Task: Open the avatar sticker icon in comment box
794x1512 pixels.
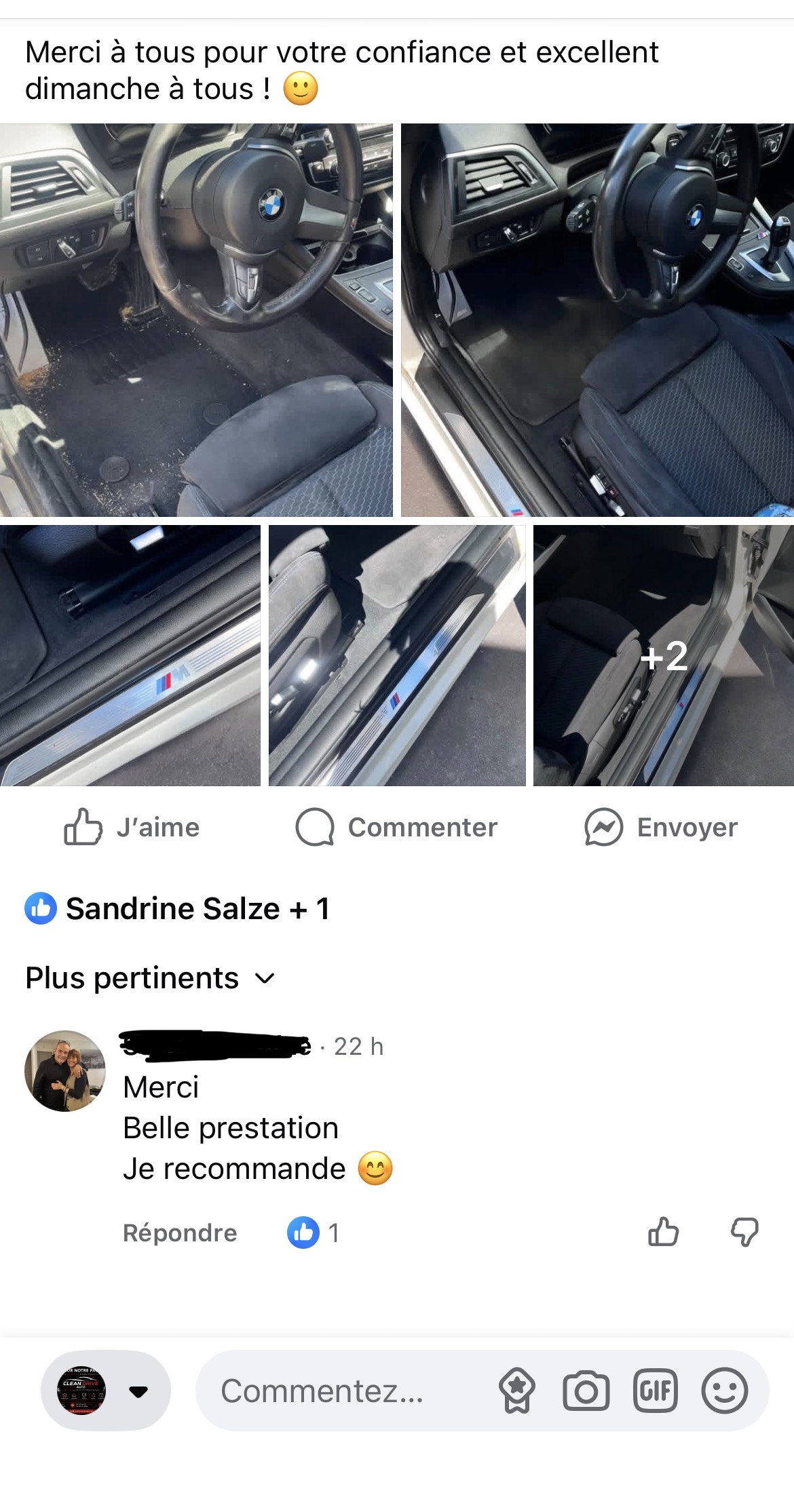Action: pos(517,1391)
